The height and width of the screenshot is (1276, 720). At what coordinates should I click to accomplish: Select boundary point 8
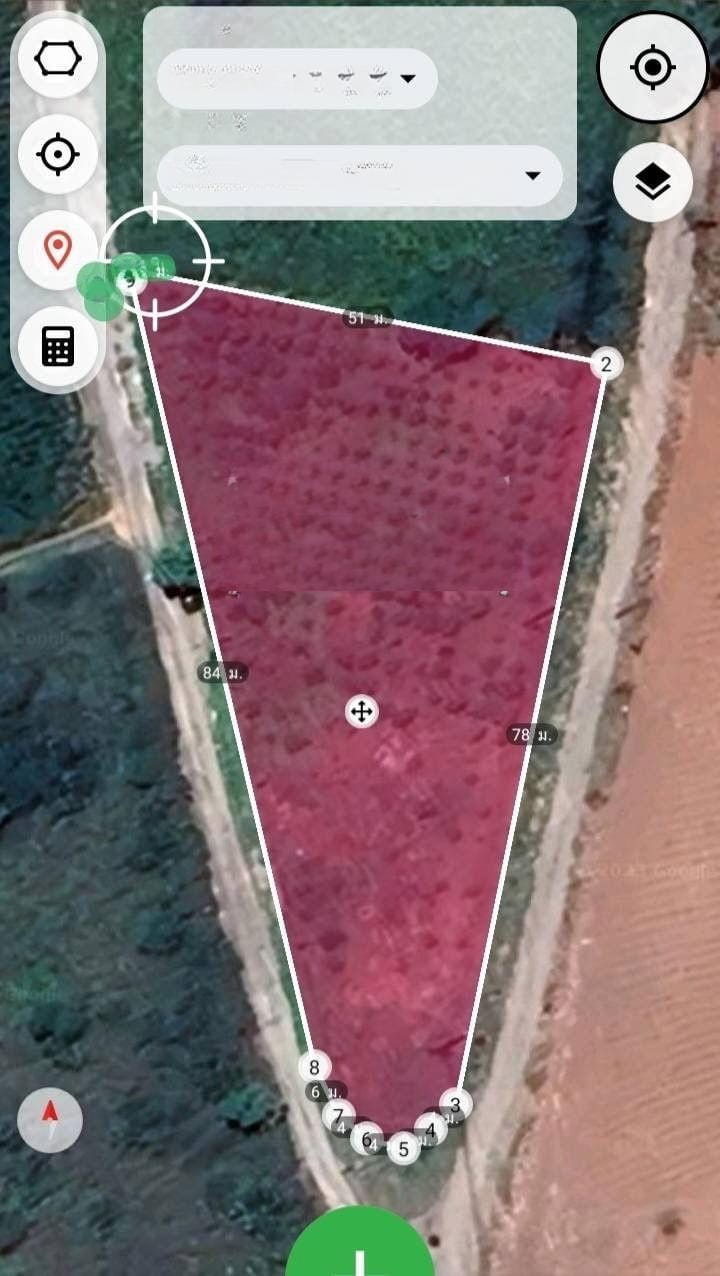(x=314, y=1067)
